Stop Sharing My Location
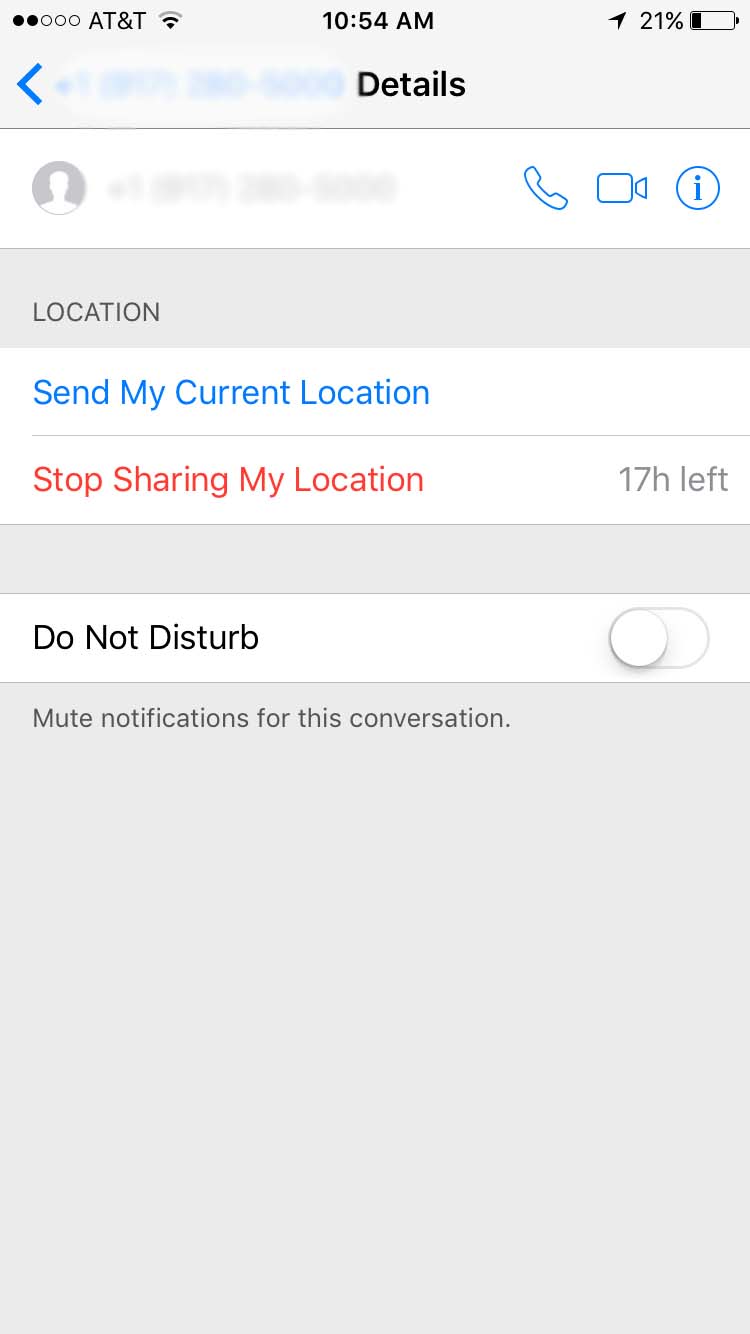Viewport: 750px width, 1334px height. tap(228, 480)
